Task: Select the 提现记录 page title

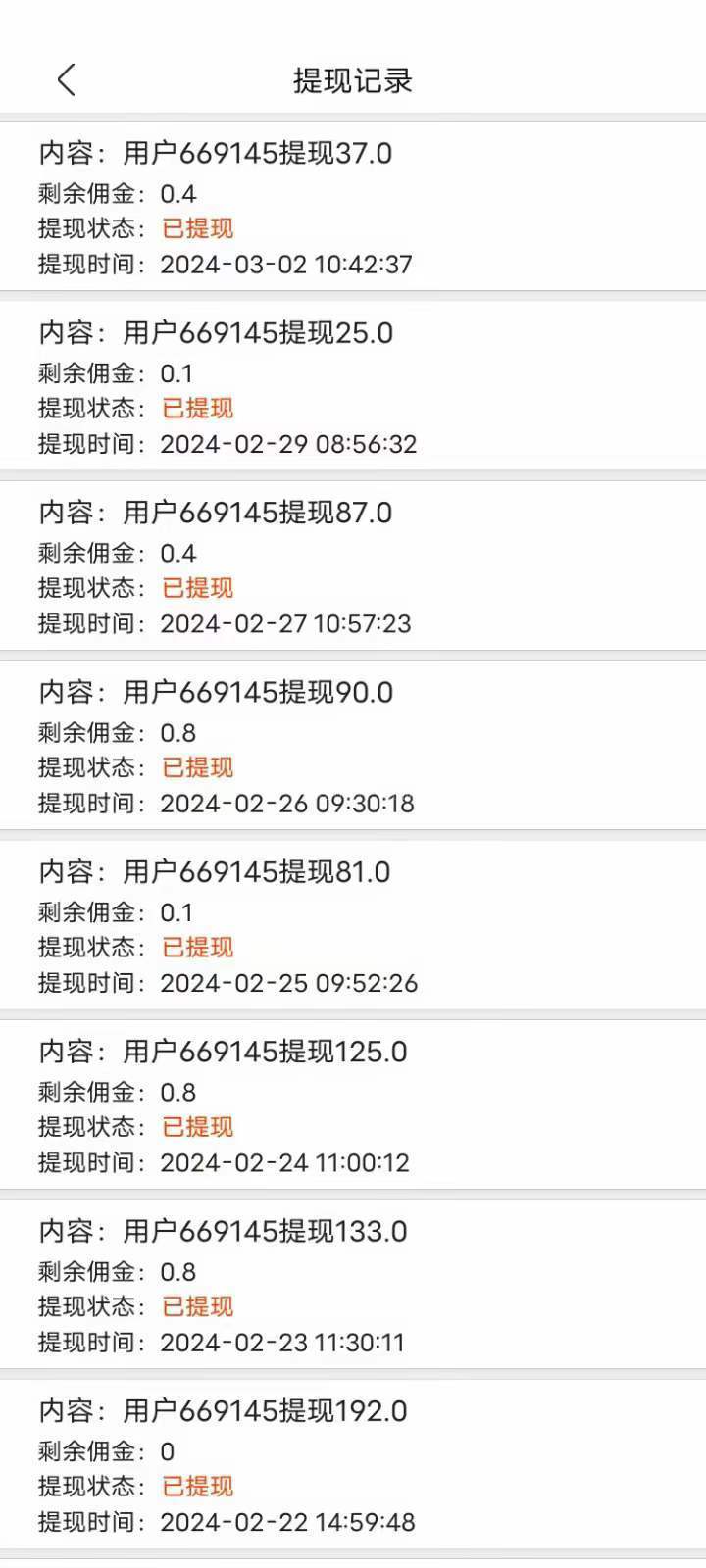Action: coord(351,80)
